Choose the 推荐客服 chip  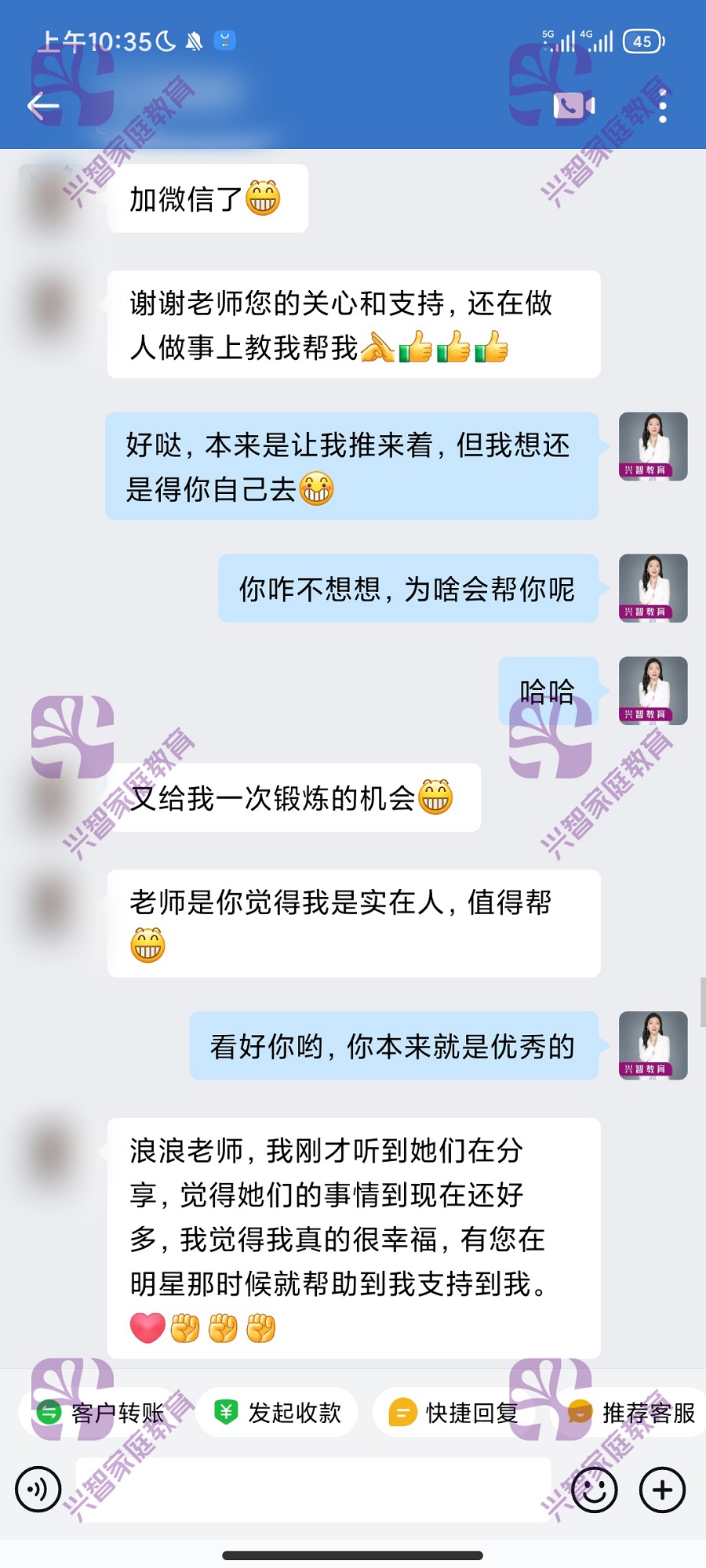(632, 1413)
